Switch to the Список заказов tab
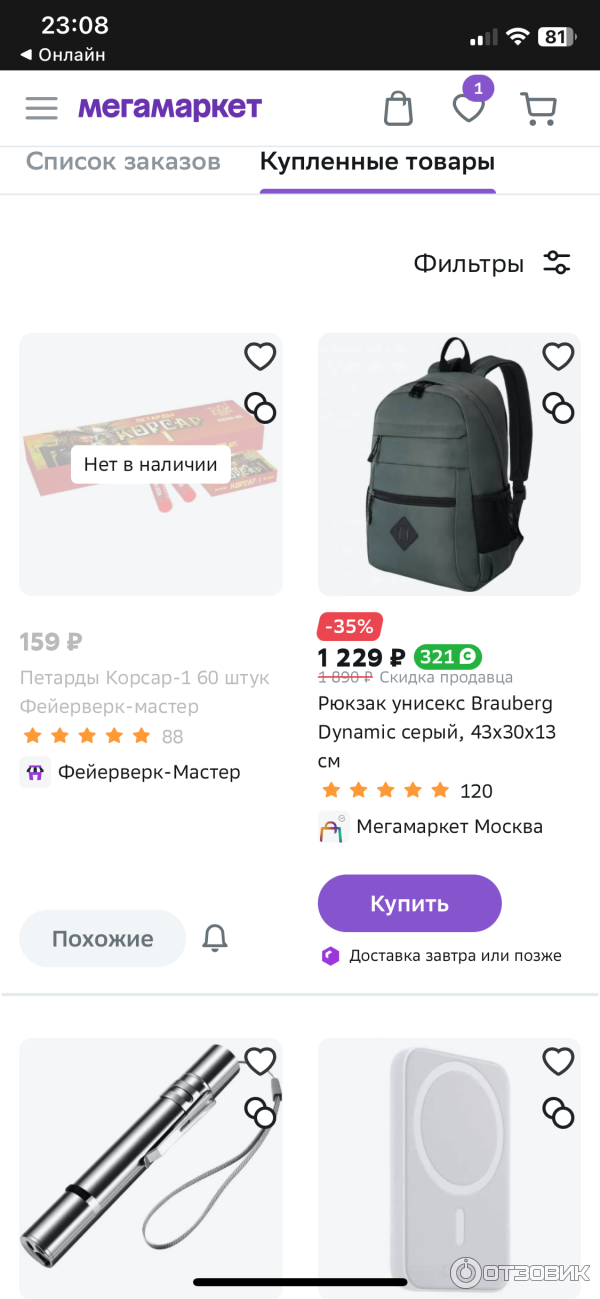600x1299 pixels. click(123, 162)
